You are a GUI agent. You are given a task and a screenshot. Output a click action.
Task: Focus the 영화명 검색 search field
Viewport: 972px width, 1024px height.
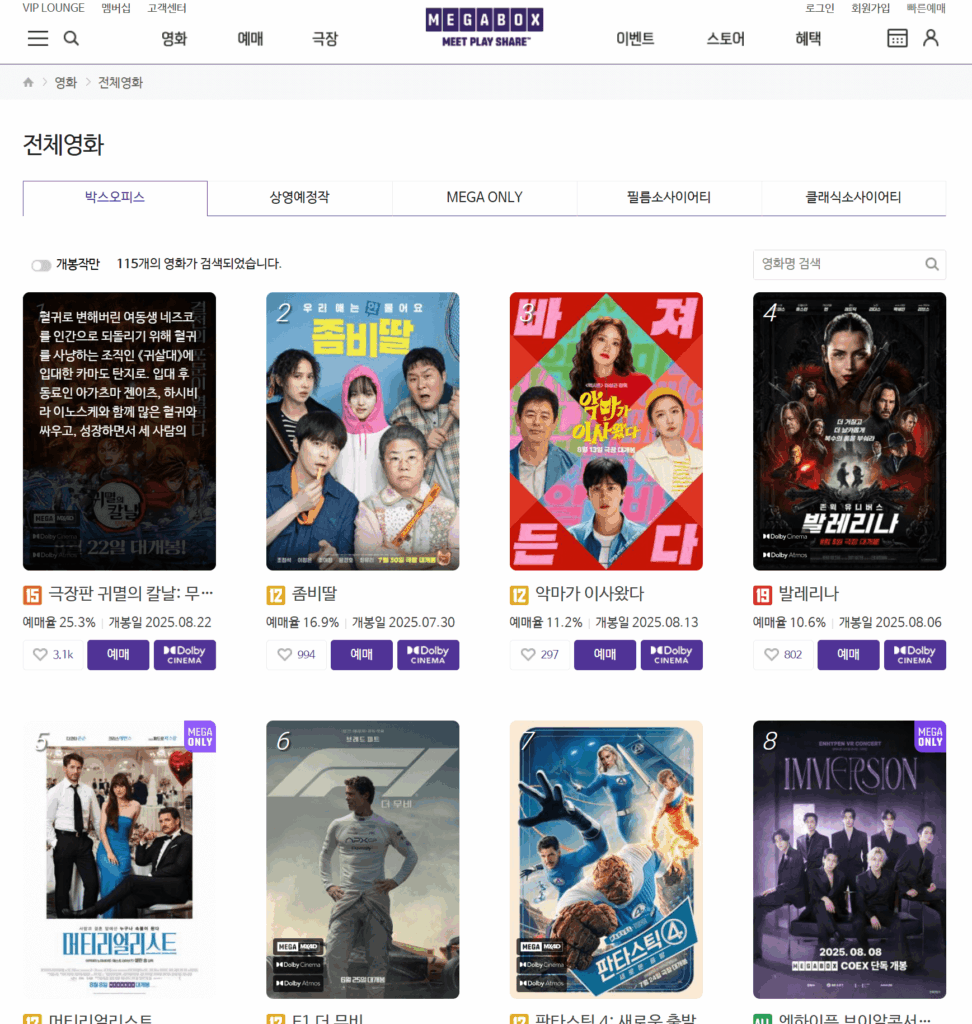(838, 264)
